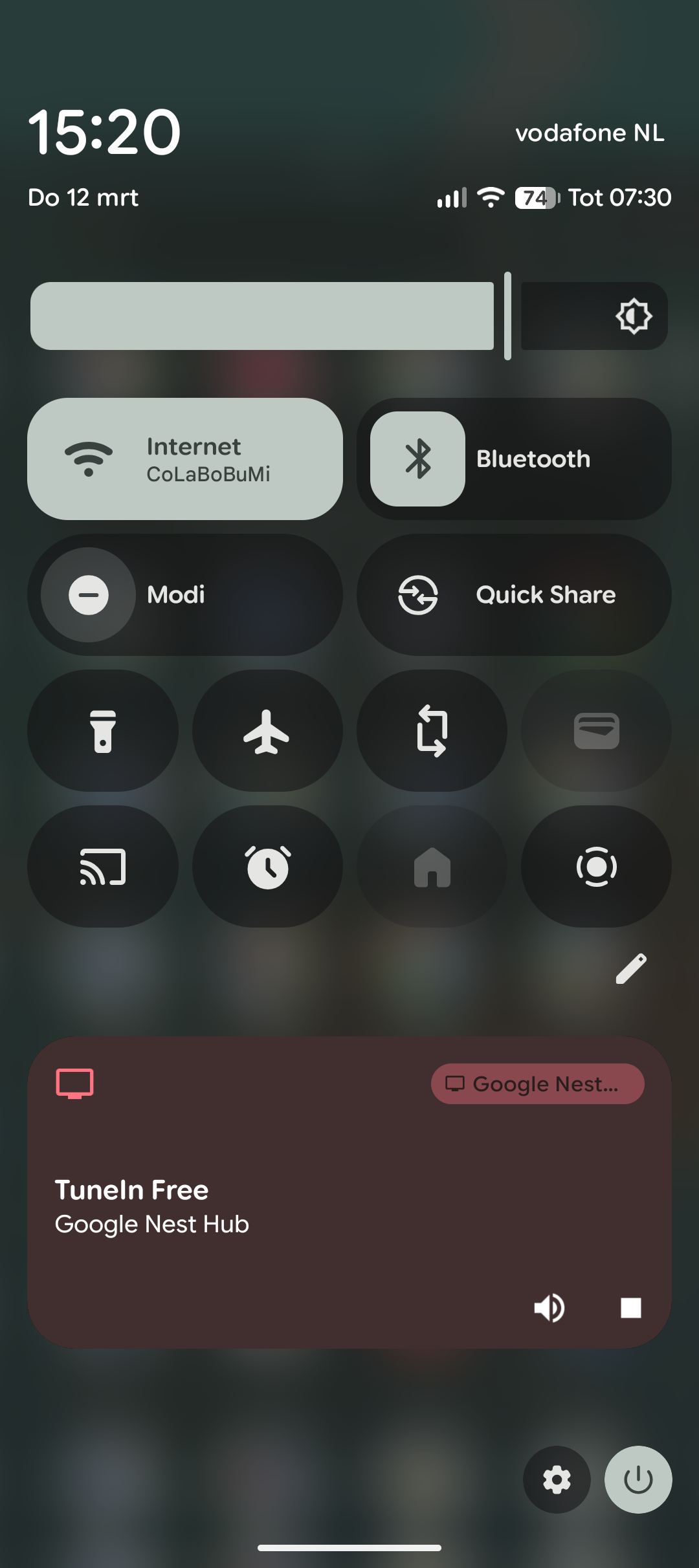The width and height of the screenshot is (699, 1568).
Task: Open the wallet tile
Action: click(596, 731)
